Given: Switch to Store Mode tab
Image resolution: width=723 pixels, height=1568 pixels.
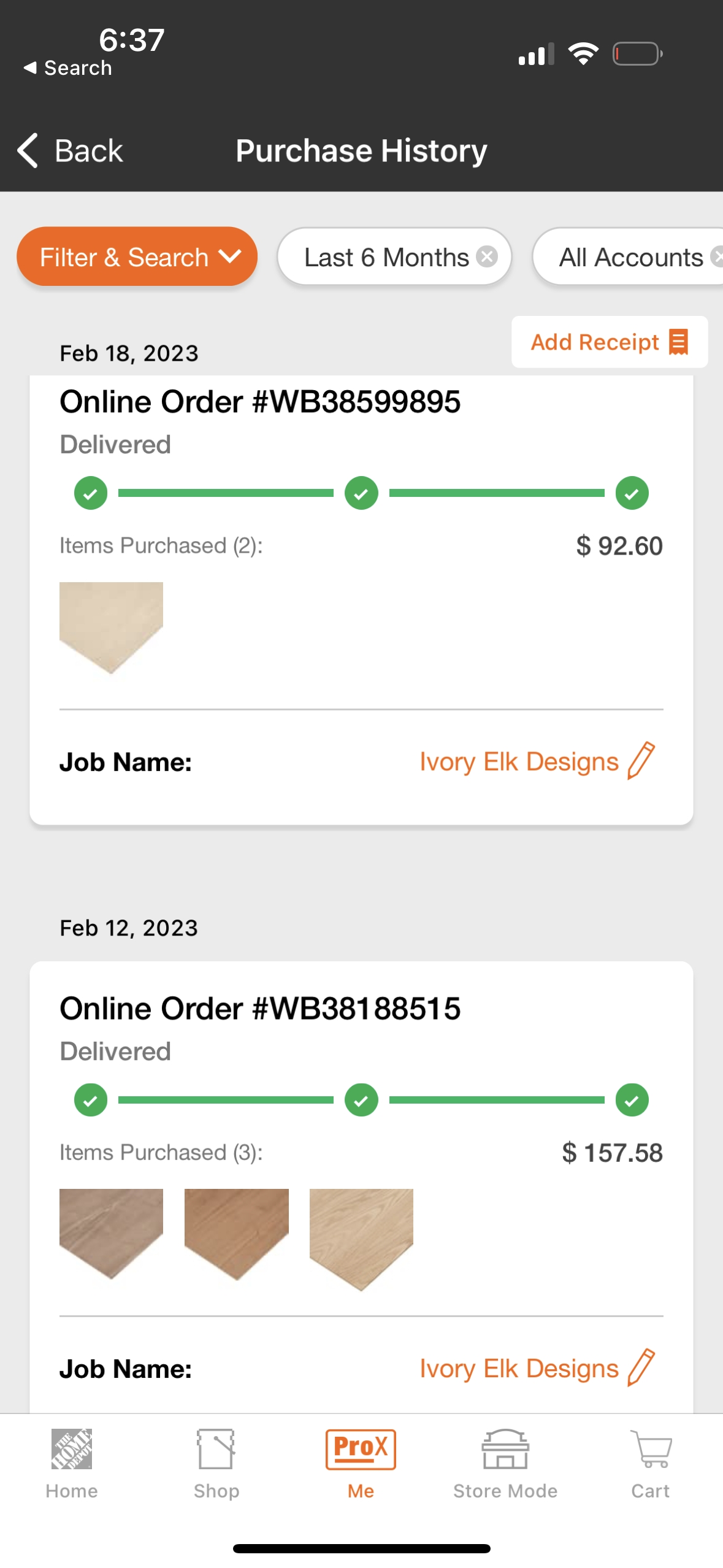Looking at the screenshot, I should (505, 1464).
